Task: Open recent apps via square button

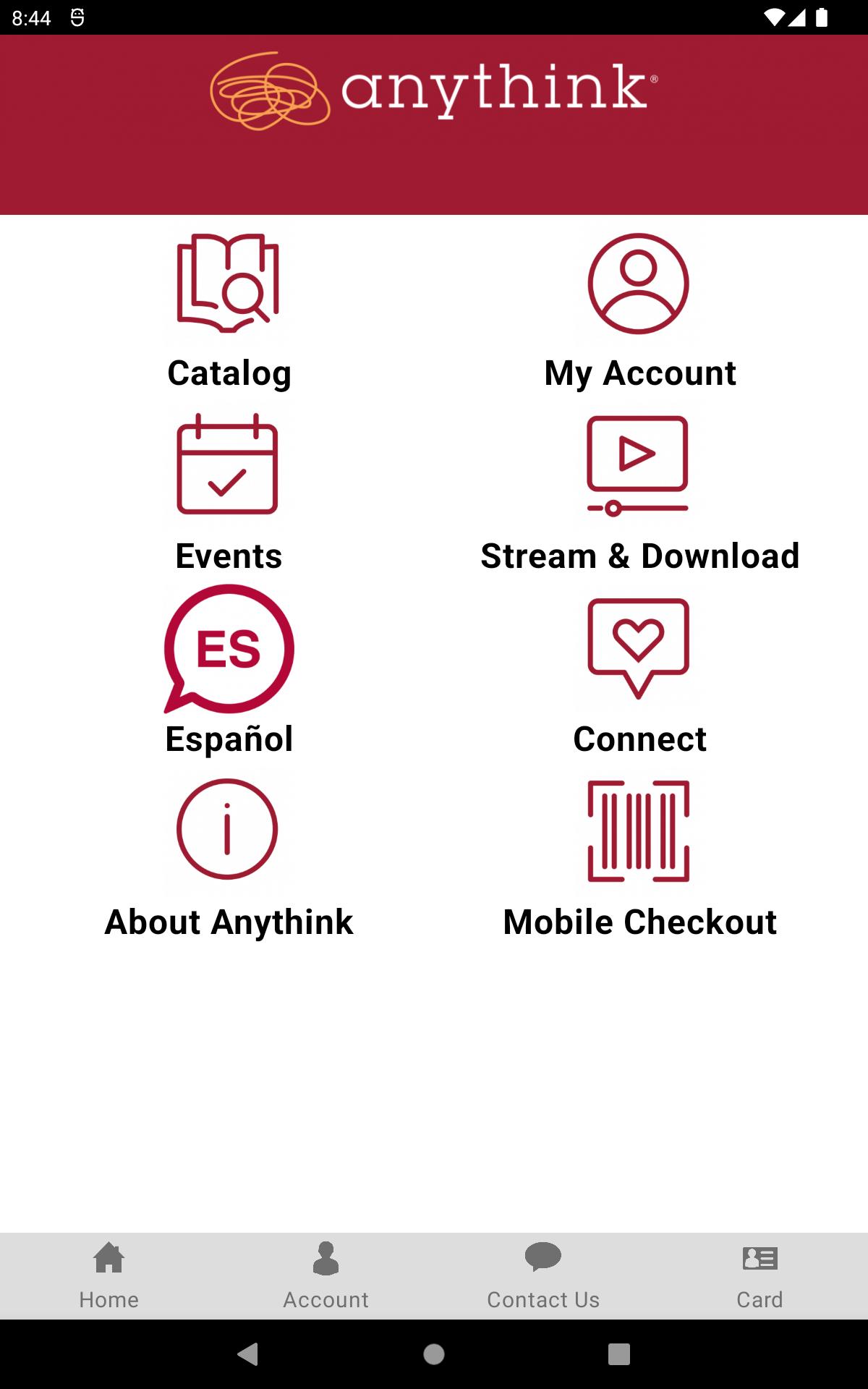Action: (619, 1354)
